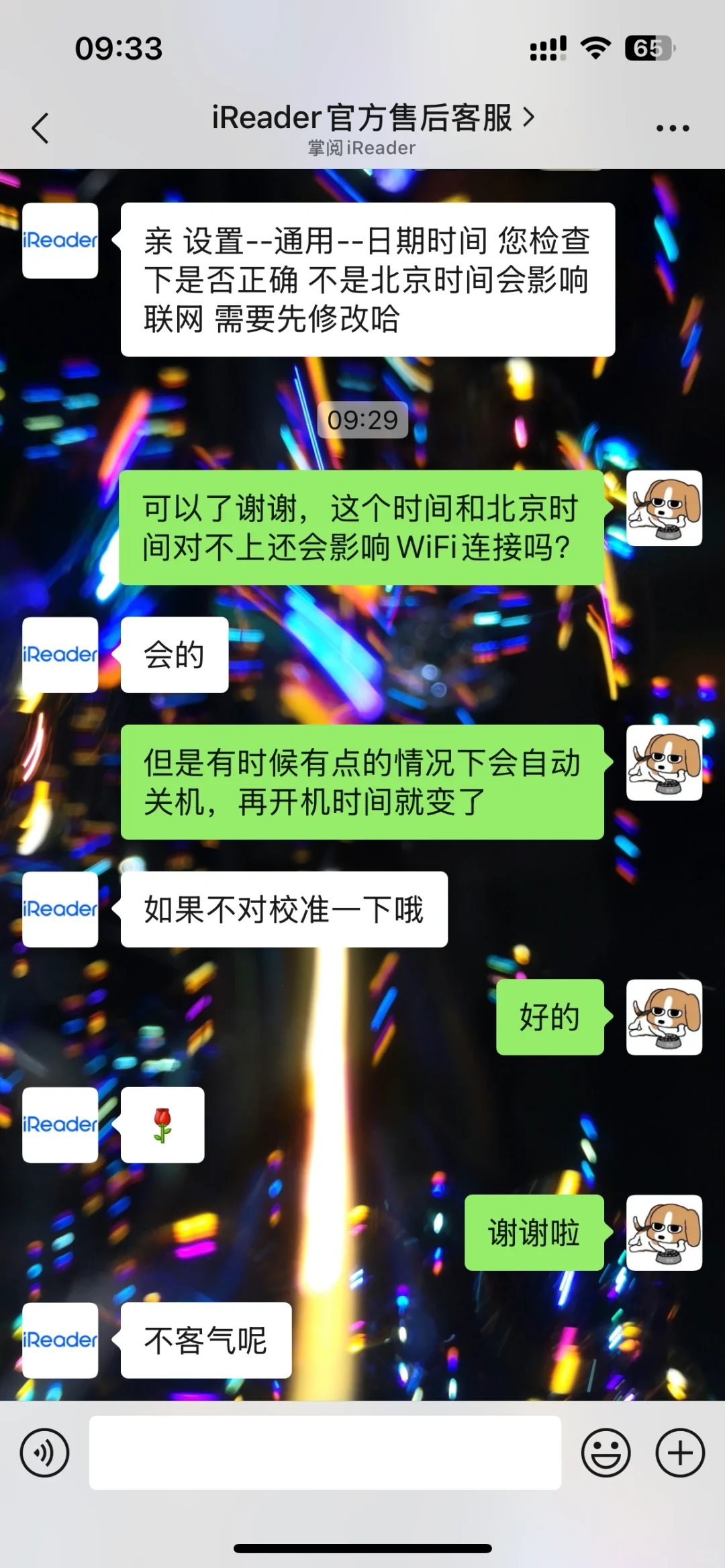Tap your dog avatar beside 好的 message
This screenshot has height=1568, width=725.
tap(664, 1017)
